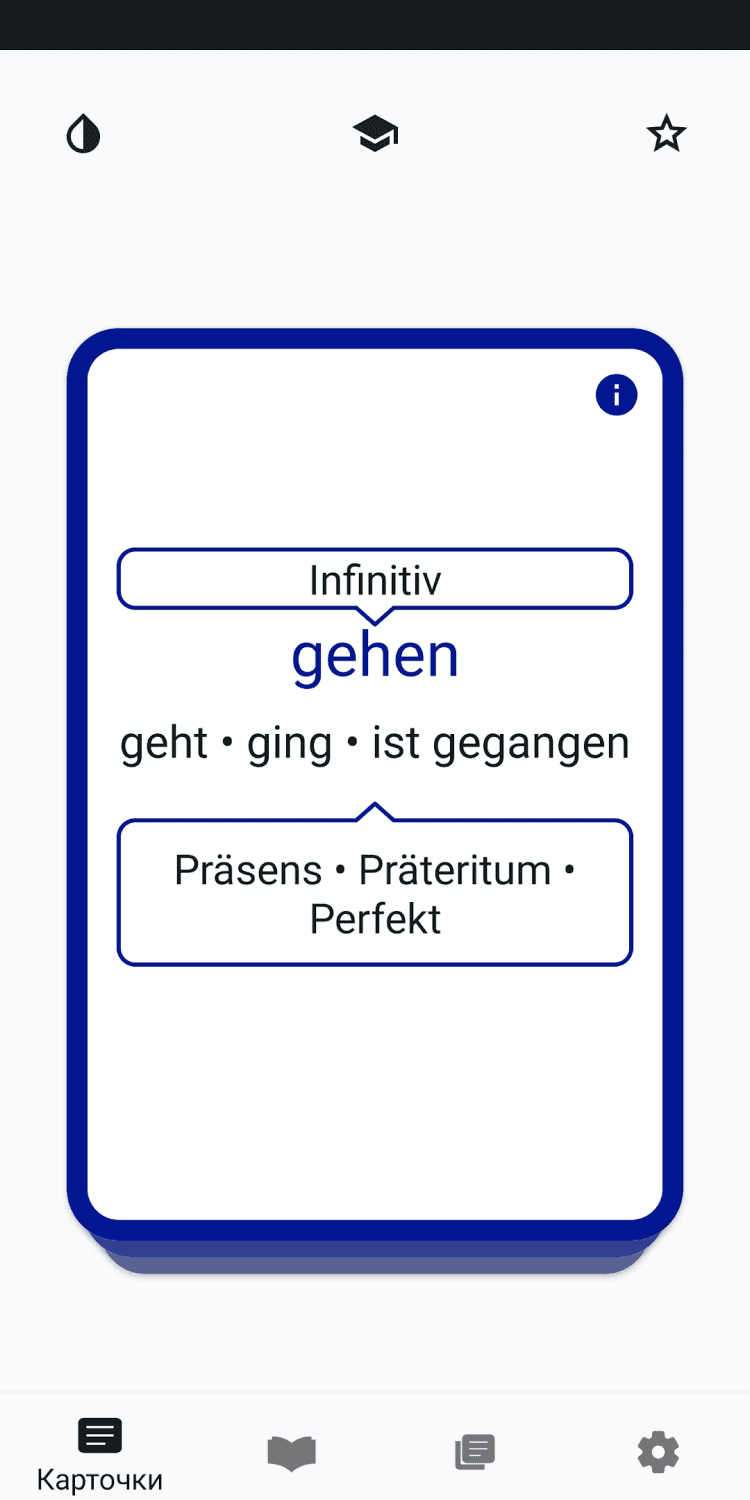Open the settings gear tab
Image resolution: width=750 pixels, height=1500 pixels.
coord(658,1452)
